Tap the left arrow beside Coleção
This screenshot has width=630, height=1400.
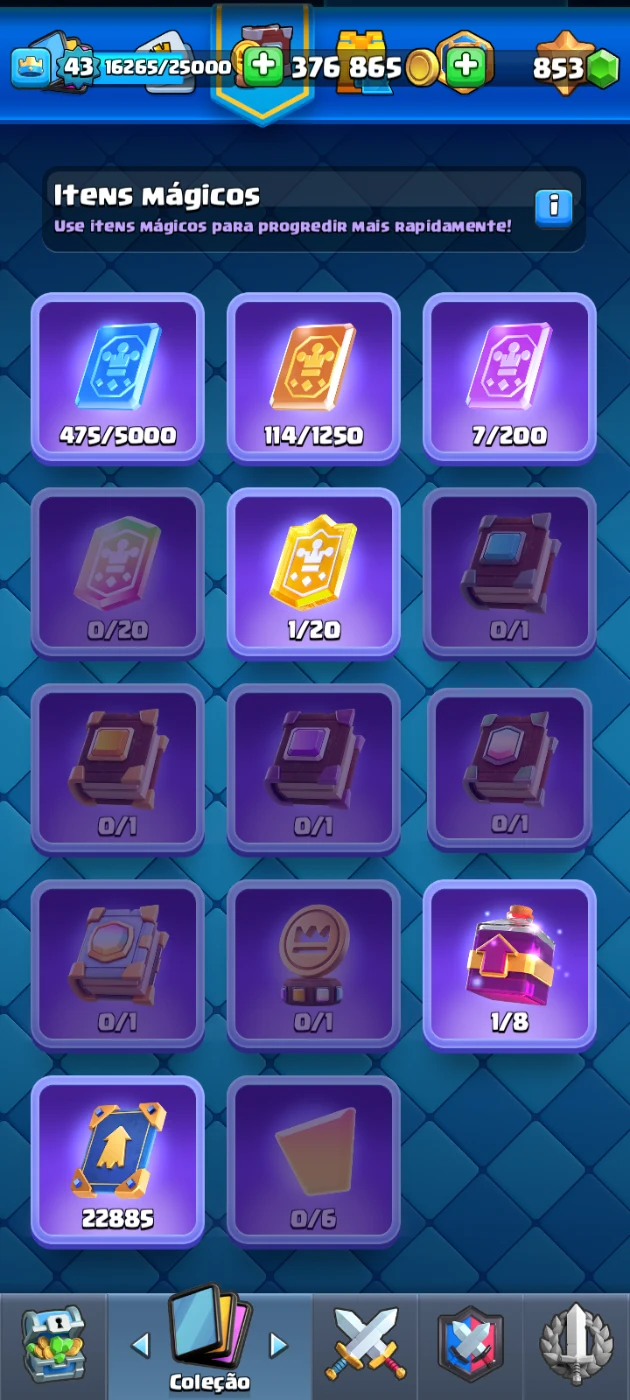pos(140,1345)
